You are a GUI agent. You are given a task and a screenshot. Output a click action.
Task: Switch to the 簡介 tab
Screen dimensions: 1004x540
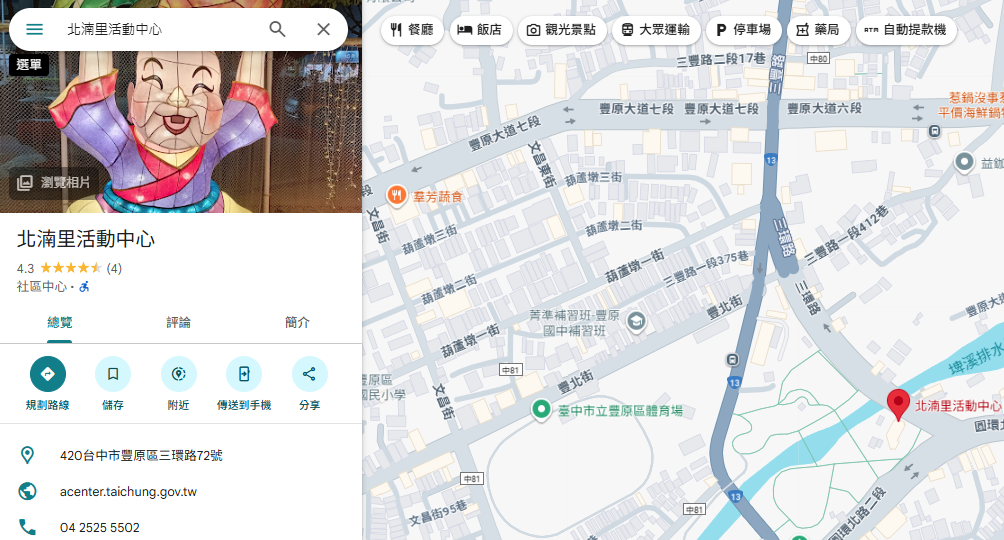point(297,322)
